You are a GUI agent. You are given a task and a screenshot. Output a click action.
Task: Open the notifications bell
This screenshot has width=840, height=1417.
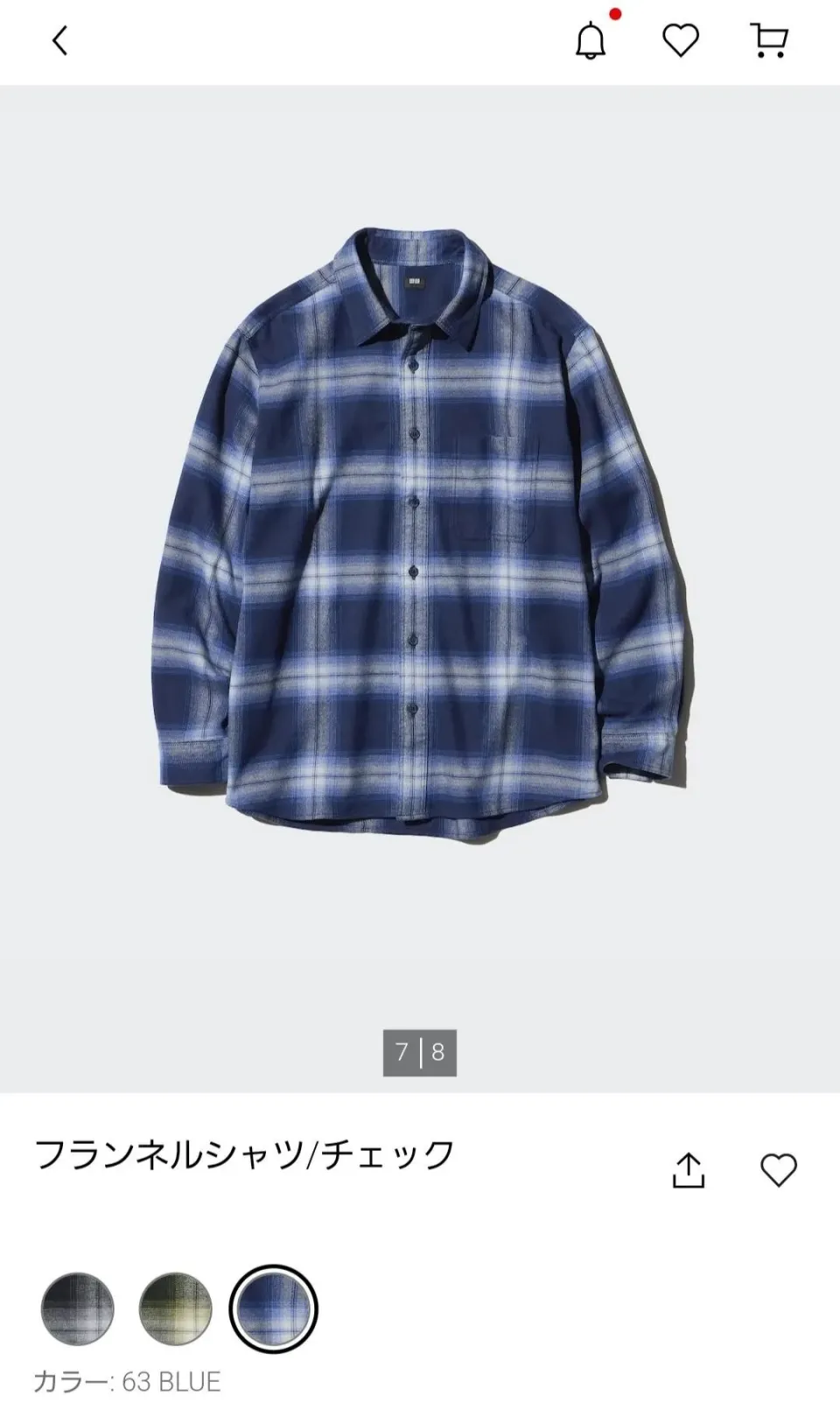click(x=591, y=40)
